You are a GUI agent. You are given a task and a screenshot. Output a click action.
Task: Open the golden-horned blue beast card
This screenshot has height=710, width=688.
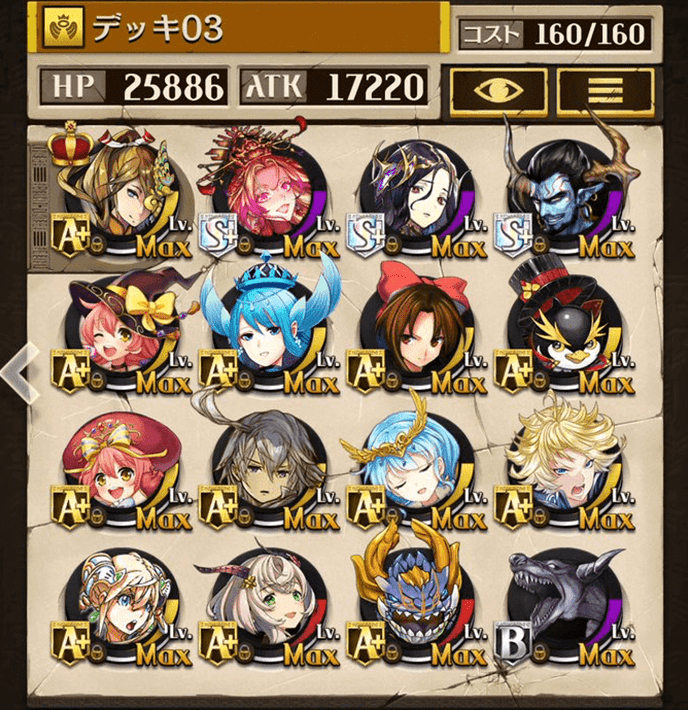pyautogui.click(x=416, y=610)
